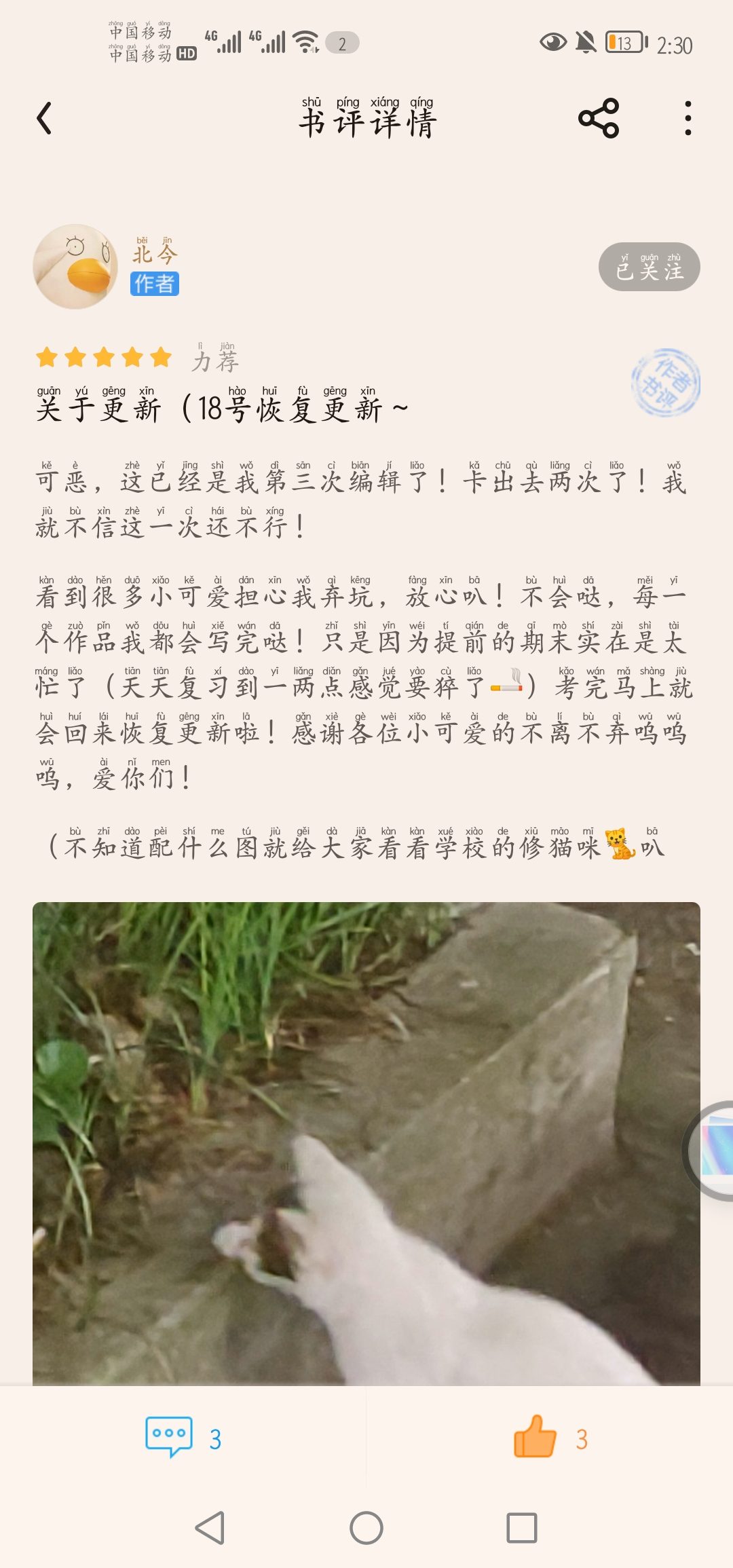Screen dimensions: 733x1568
Task: Tap the 已关注 following button
Action: click(x=649, y=267)
